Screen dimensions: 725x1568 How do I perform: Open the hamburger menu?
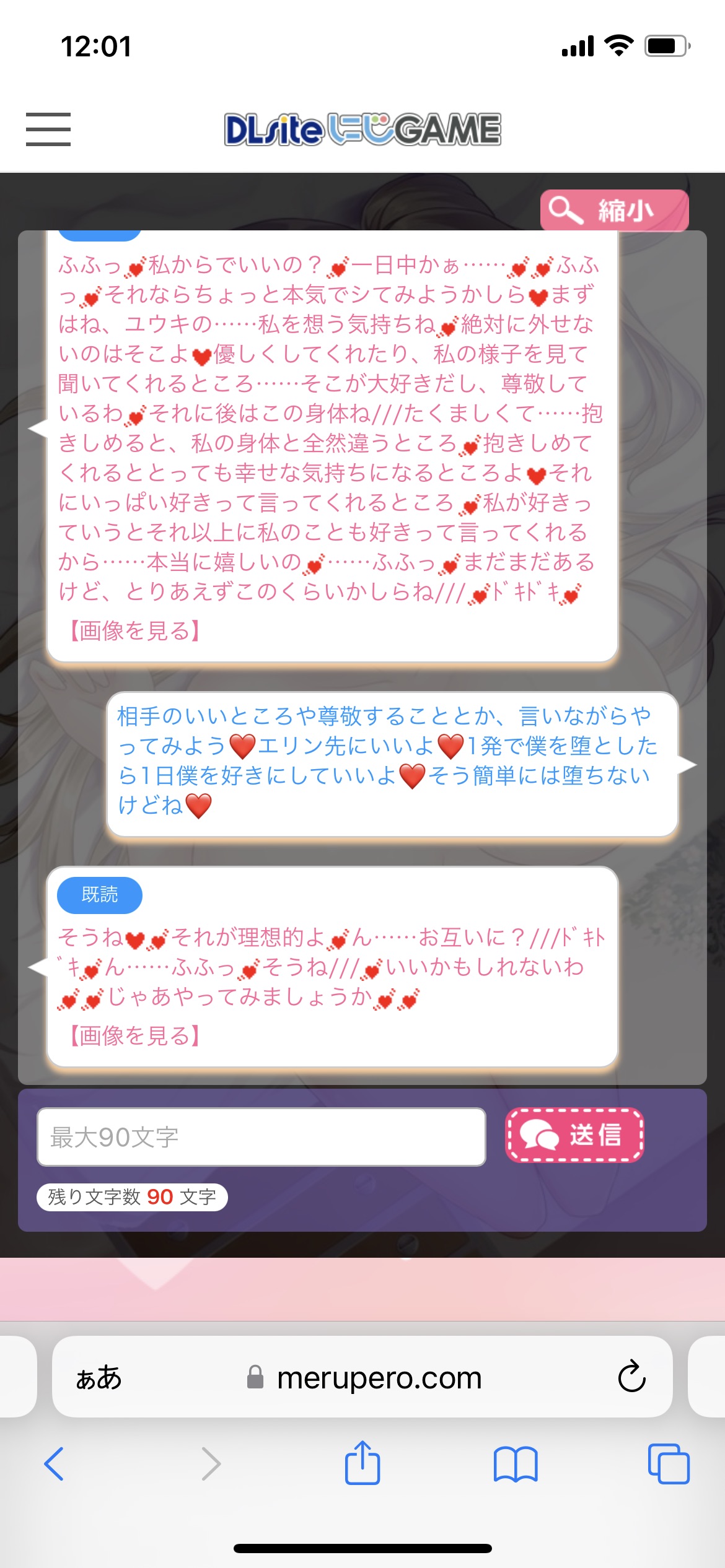(x=48, y=129)
